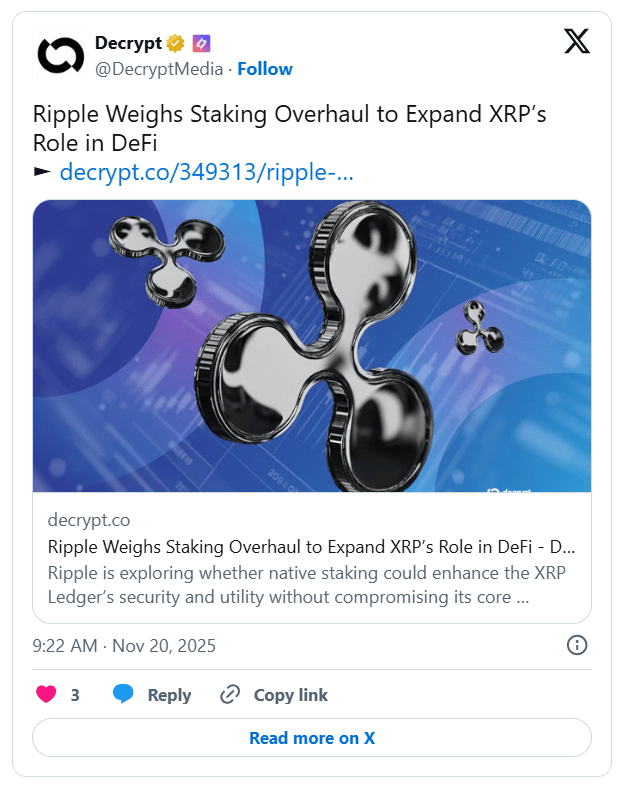This screenshot has width=623, height=787.
Task: Copy link to this tweet
Action: click(274, 694)
